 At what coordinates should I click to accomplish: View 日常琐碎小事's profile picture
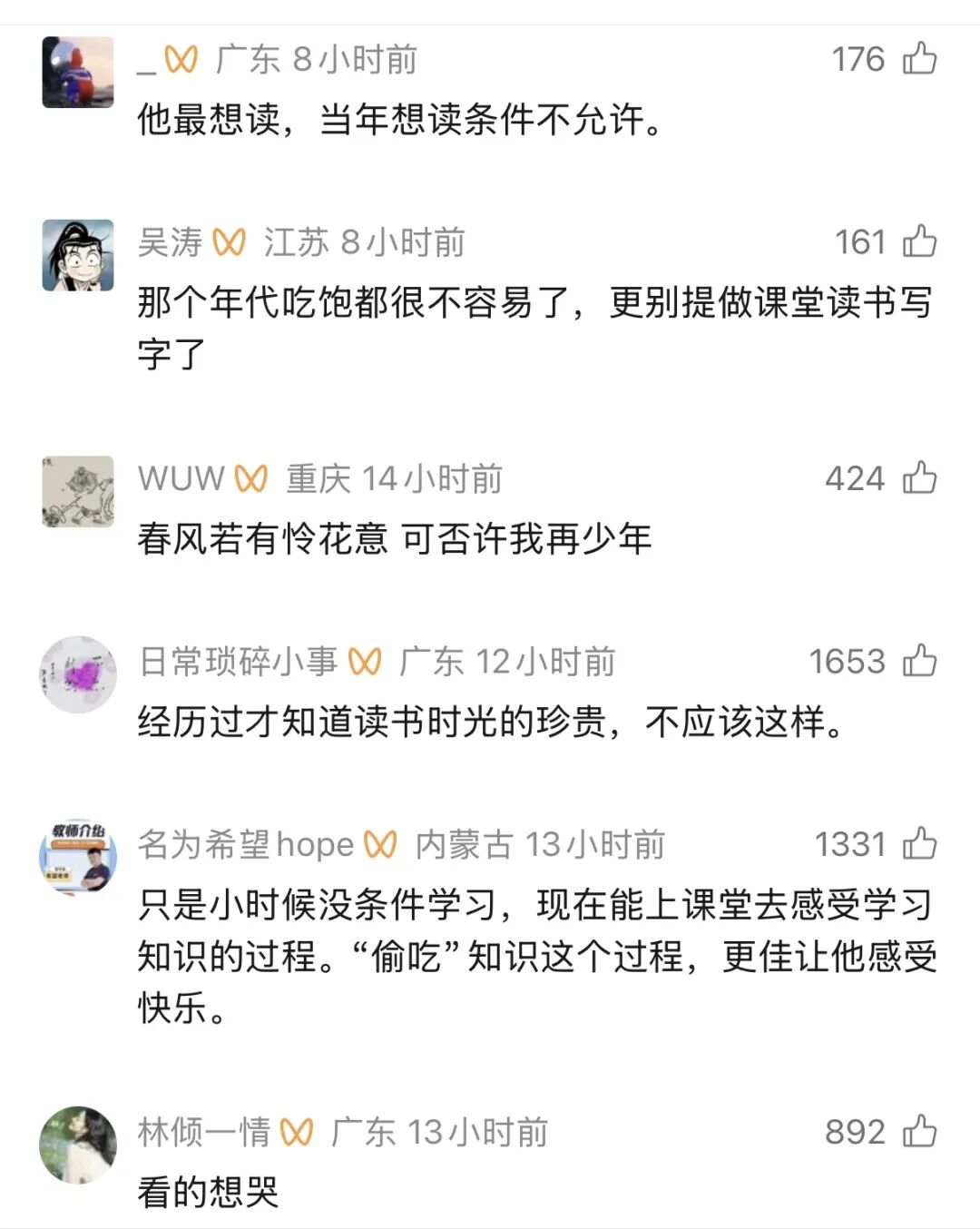[x=78, y=674]
